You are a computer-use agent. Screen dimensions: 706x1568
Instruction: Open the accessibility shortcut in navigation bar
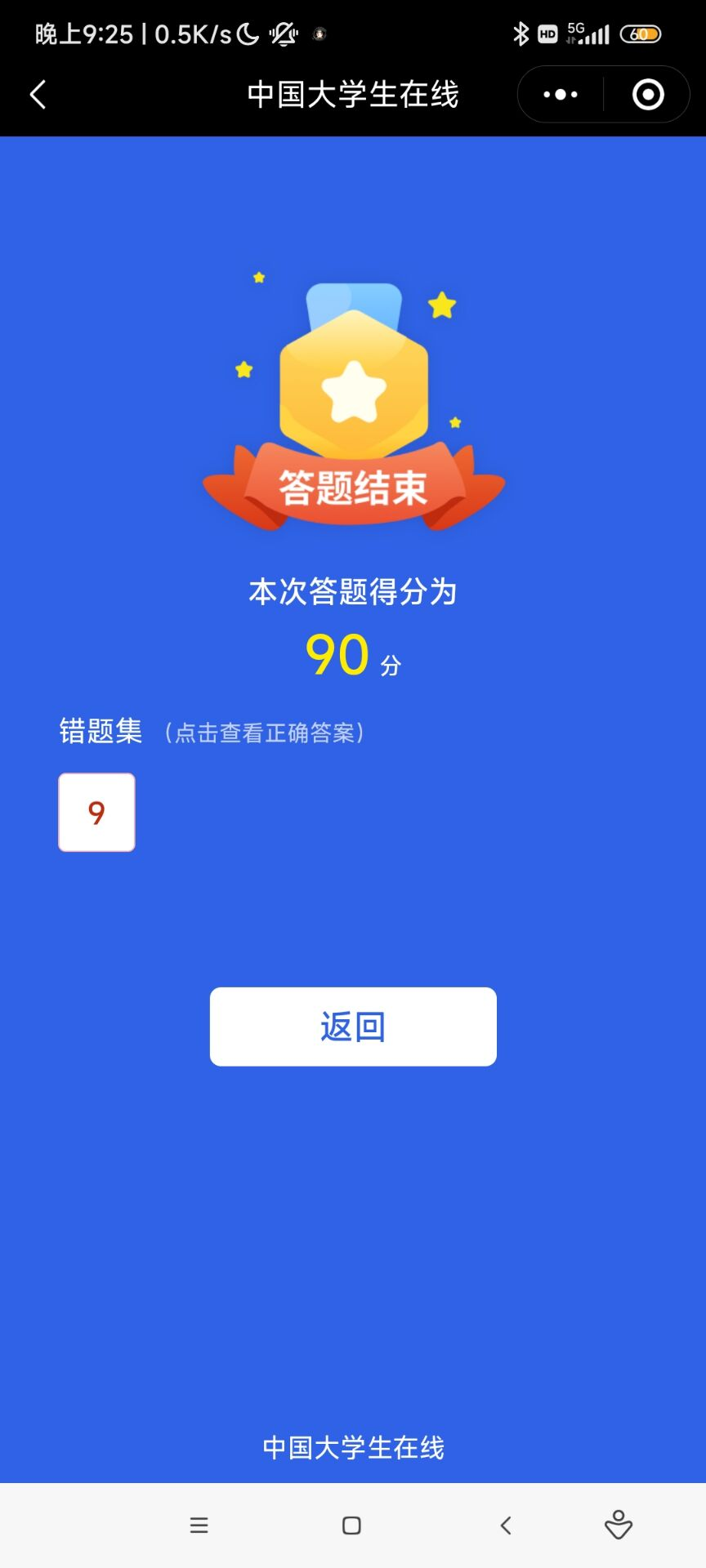coord(619,1526)
